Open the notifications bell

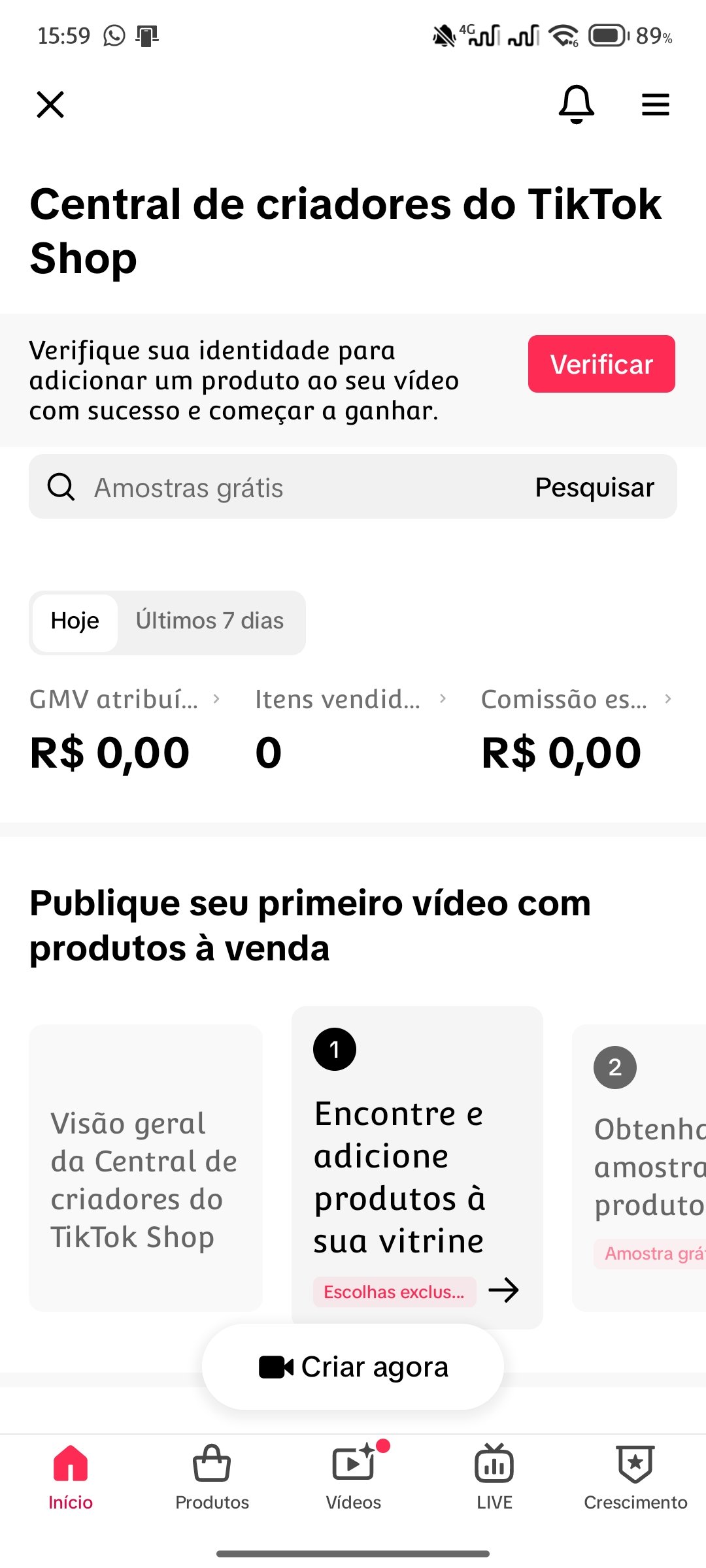(x=576, y=105)
